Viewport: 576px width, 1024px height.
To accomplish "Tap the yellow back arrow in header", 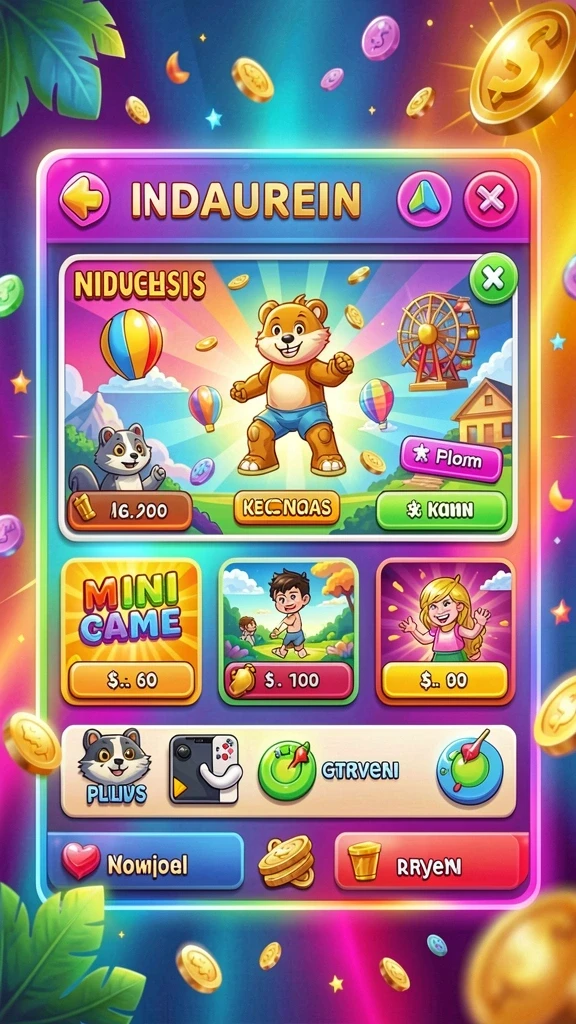I will (x=85, y=199).
